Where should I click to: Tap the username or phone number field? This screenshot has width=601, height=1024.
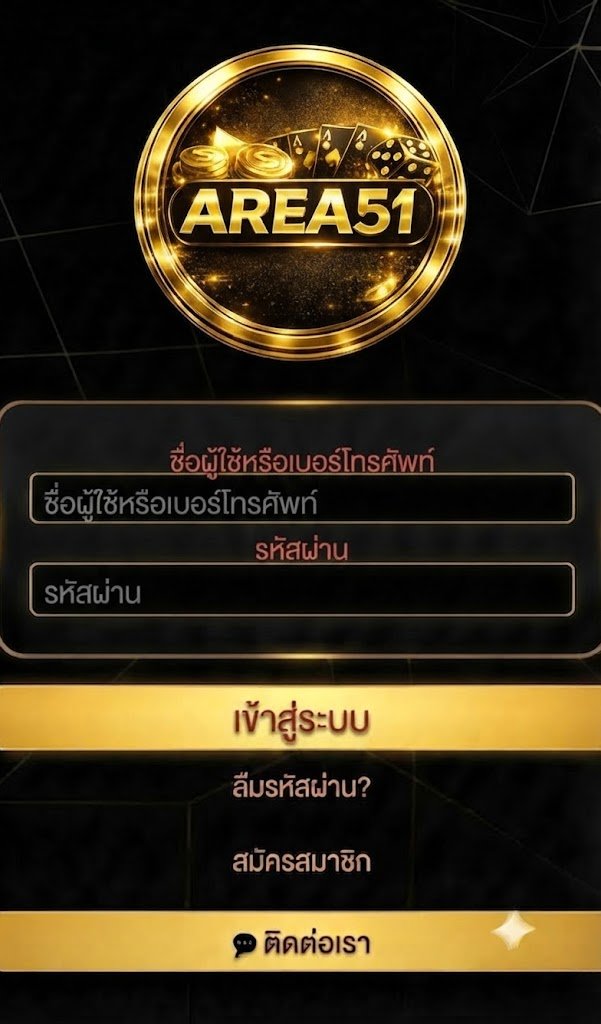302,498
